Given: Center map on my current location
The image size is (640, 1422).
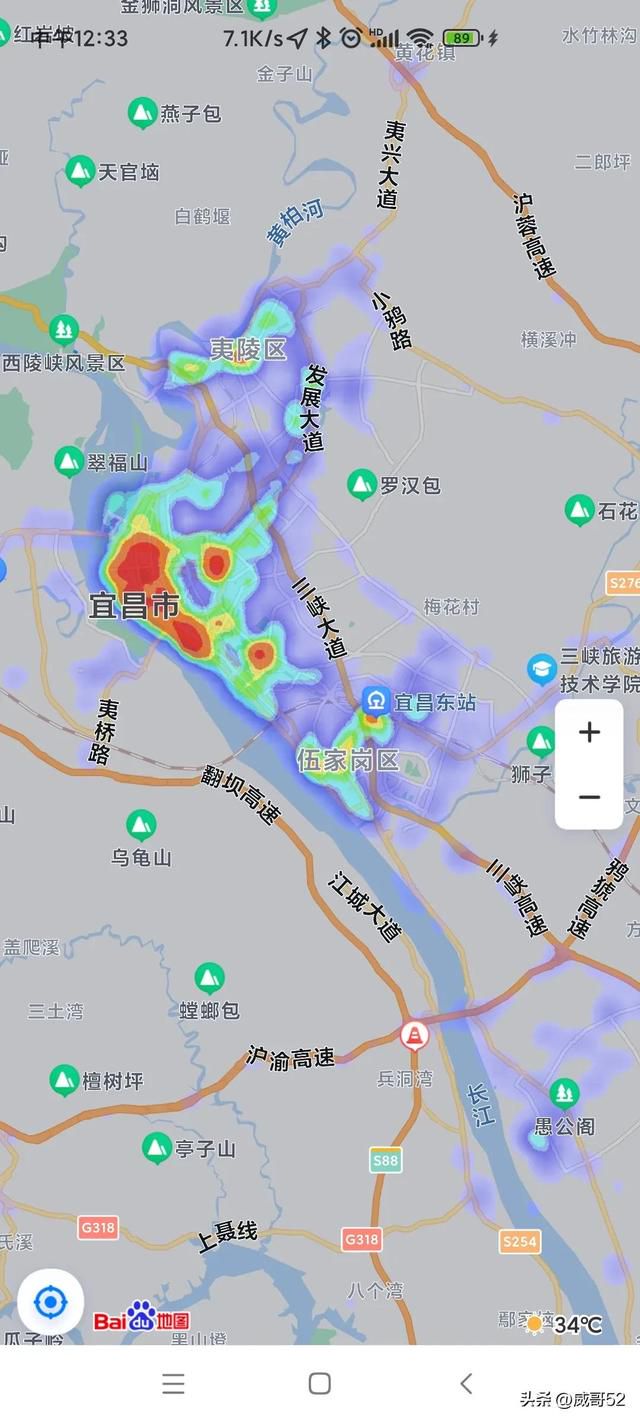Looking at the screenshot, I should click(50, 1302).
